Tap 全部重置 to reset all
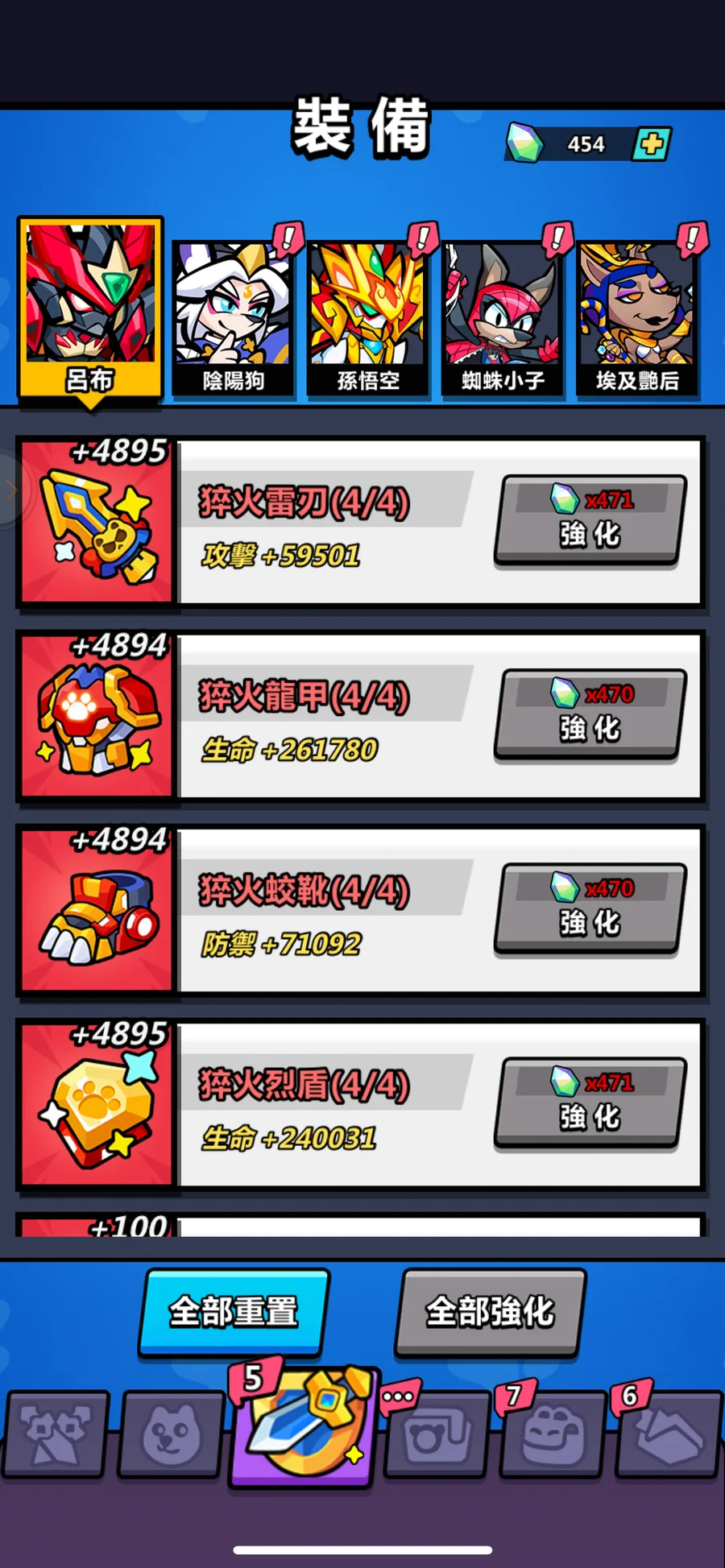This screenshot has width=725, height=1568. [234, 1312]
